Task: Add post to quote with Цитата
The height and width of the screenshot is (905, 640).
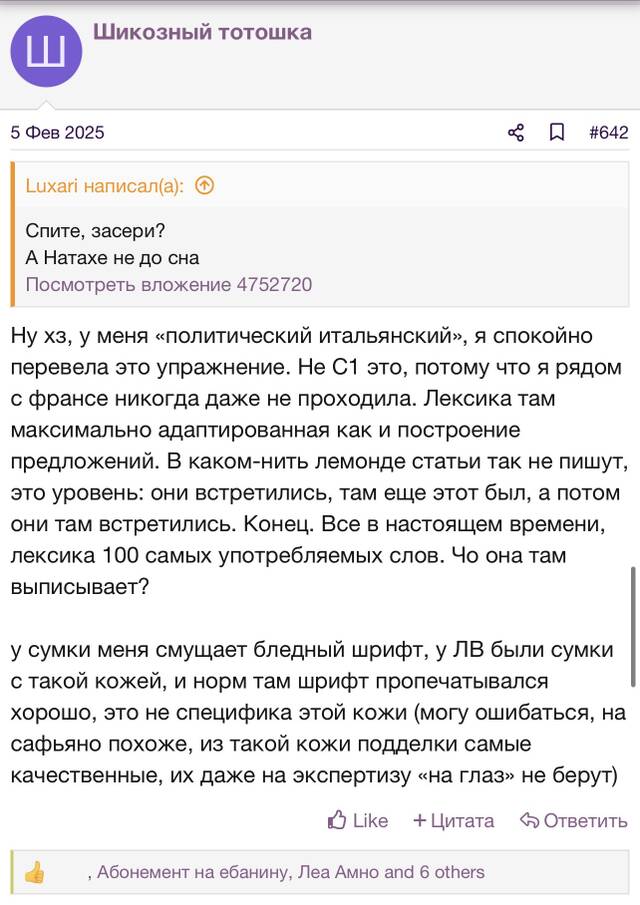Action: [x=454, y=820]
